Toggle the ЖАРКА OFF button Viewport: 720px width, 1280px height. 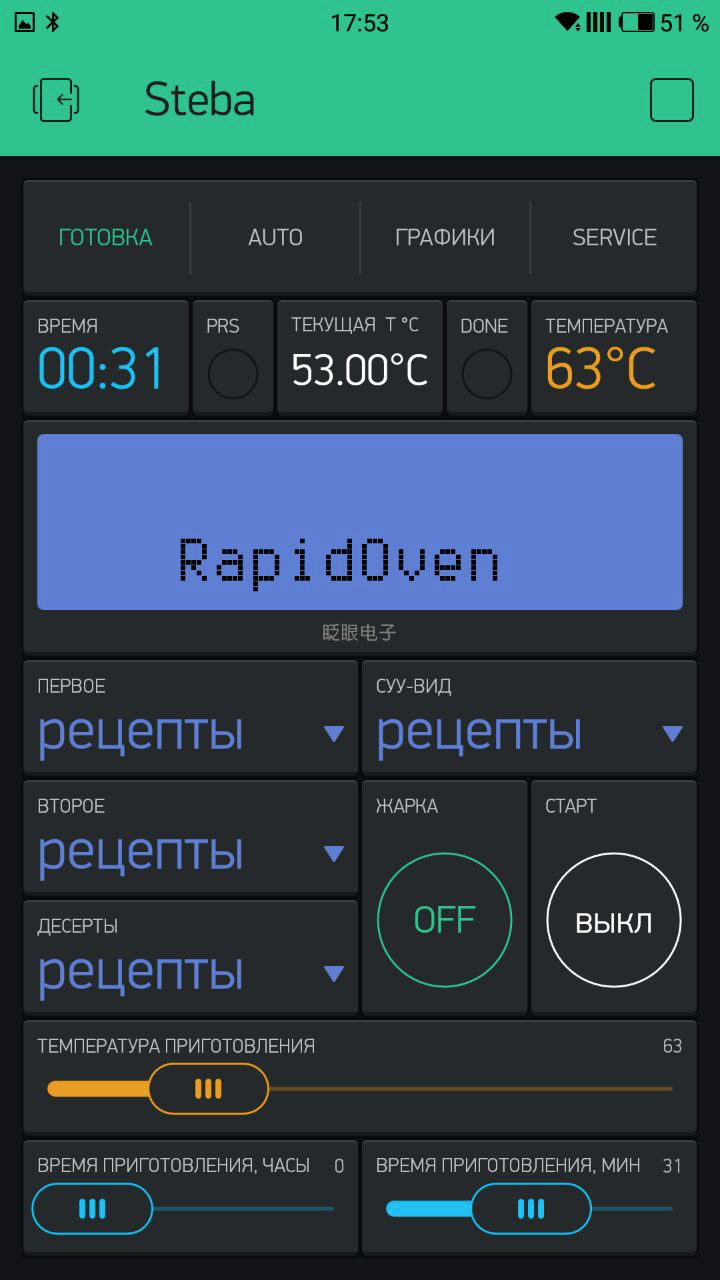point(444,920)
